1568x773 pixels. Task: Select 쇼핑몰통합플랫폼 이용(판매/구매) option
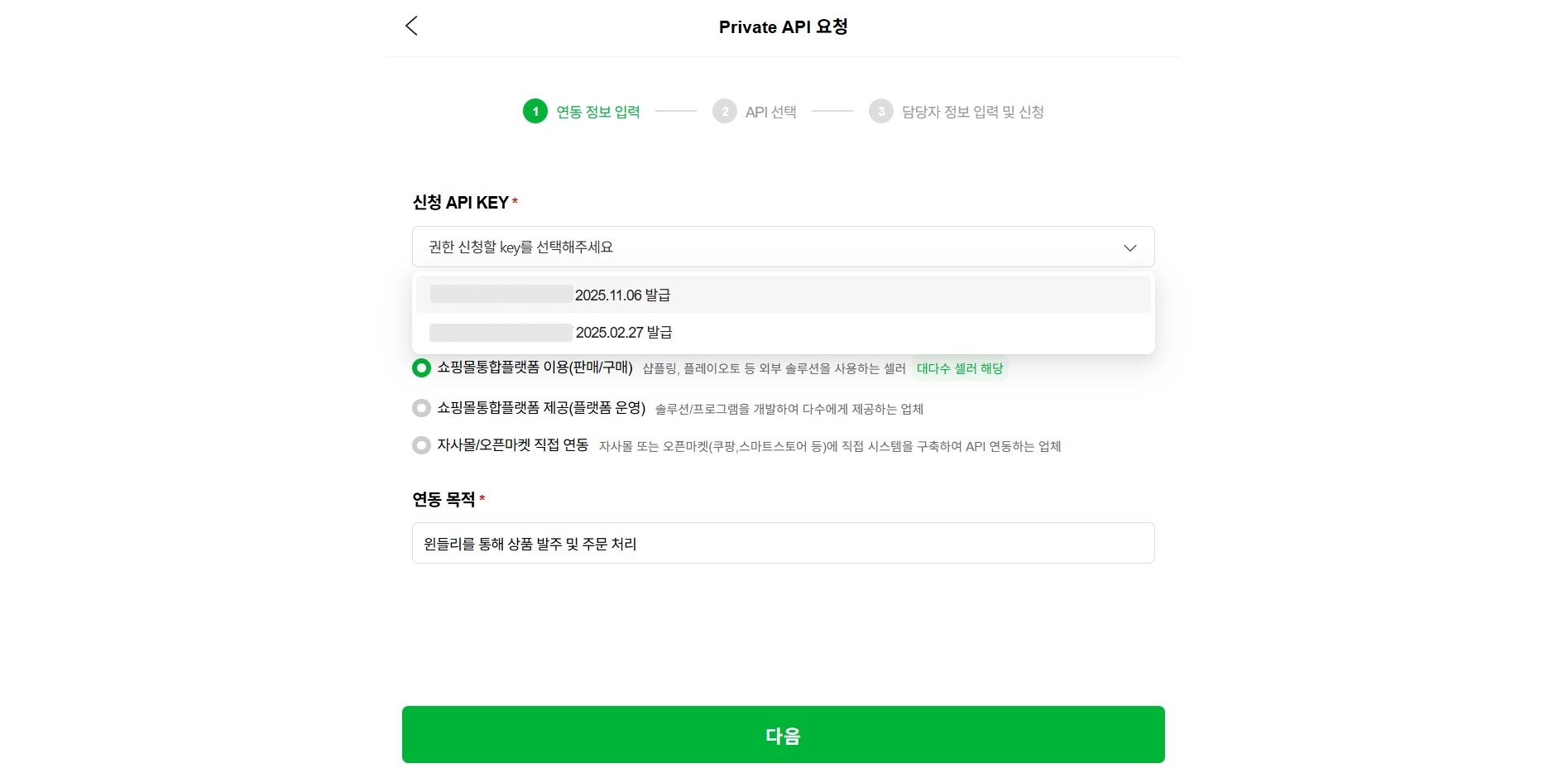(422, 367)
